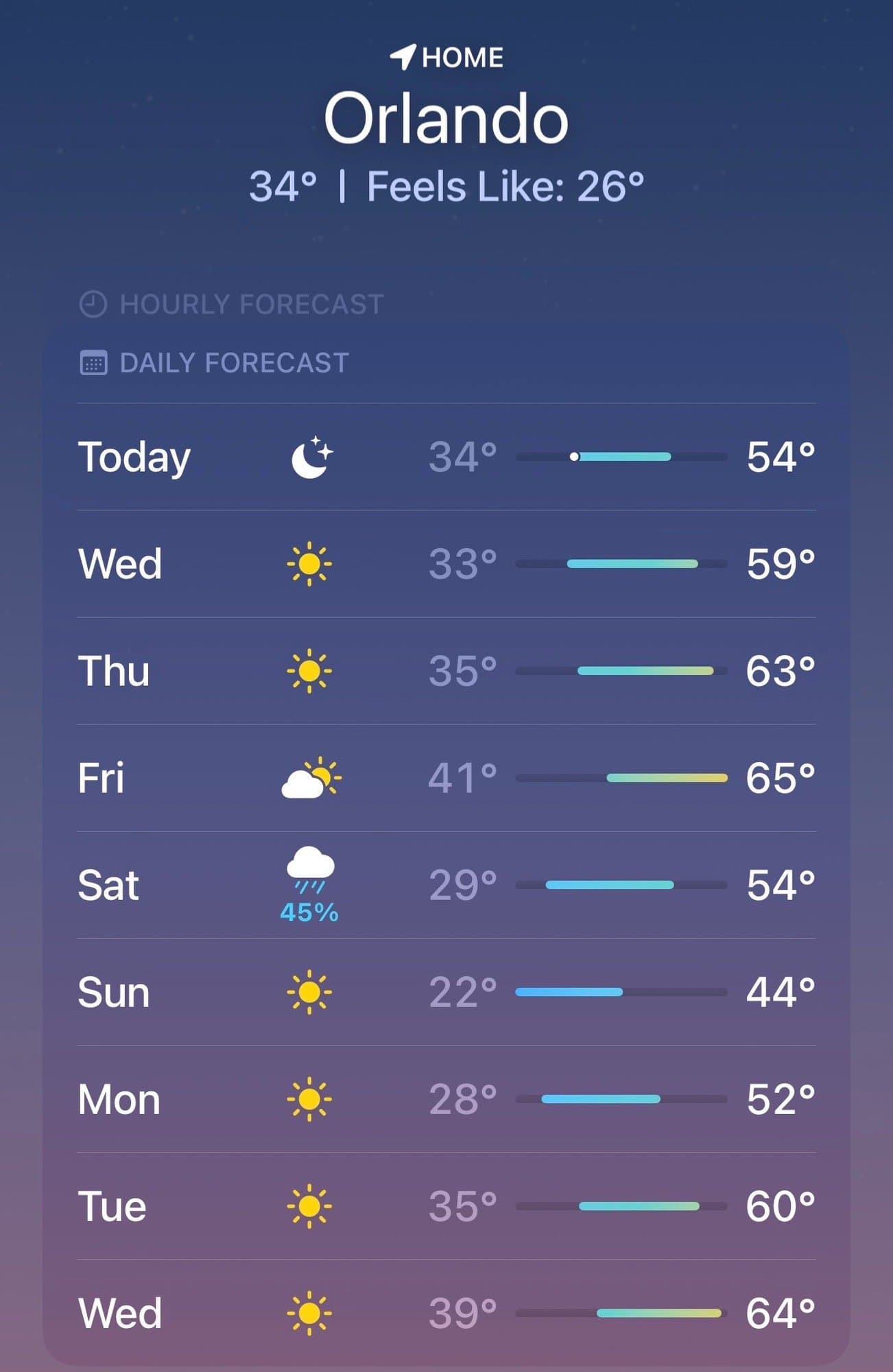
Task: View Monday's forecast details
Action: [446, 1099]
